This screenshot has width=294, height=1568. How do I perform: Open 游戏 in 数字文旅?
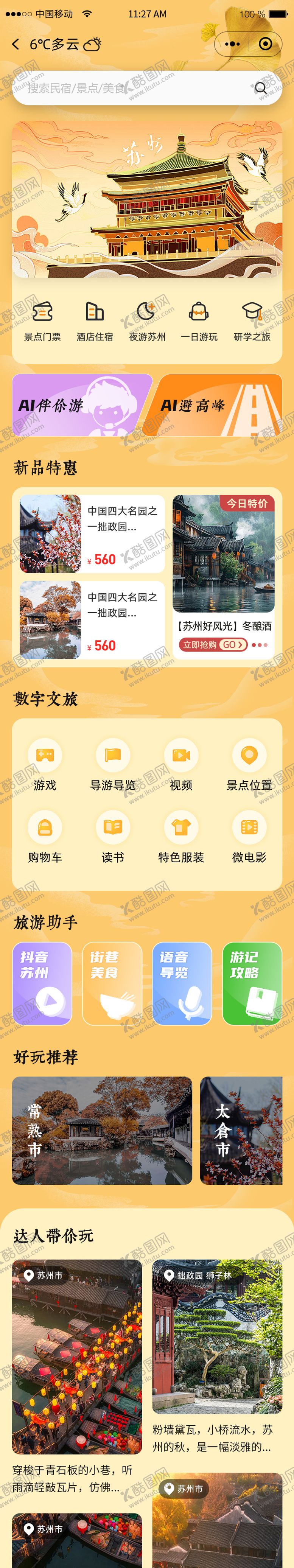point(45,765)
